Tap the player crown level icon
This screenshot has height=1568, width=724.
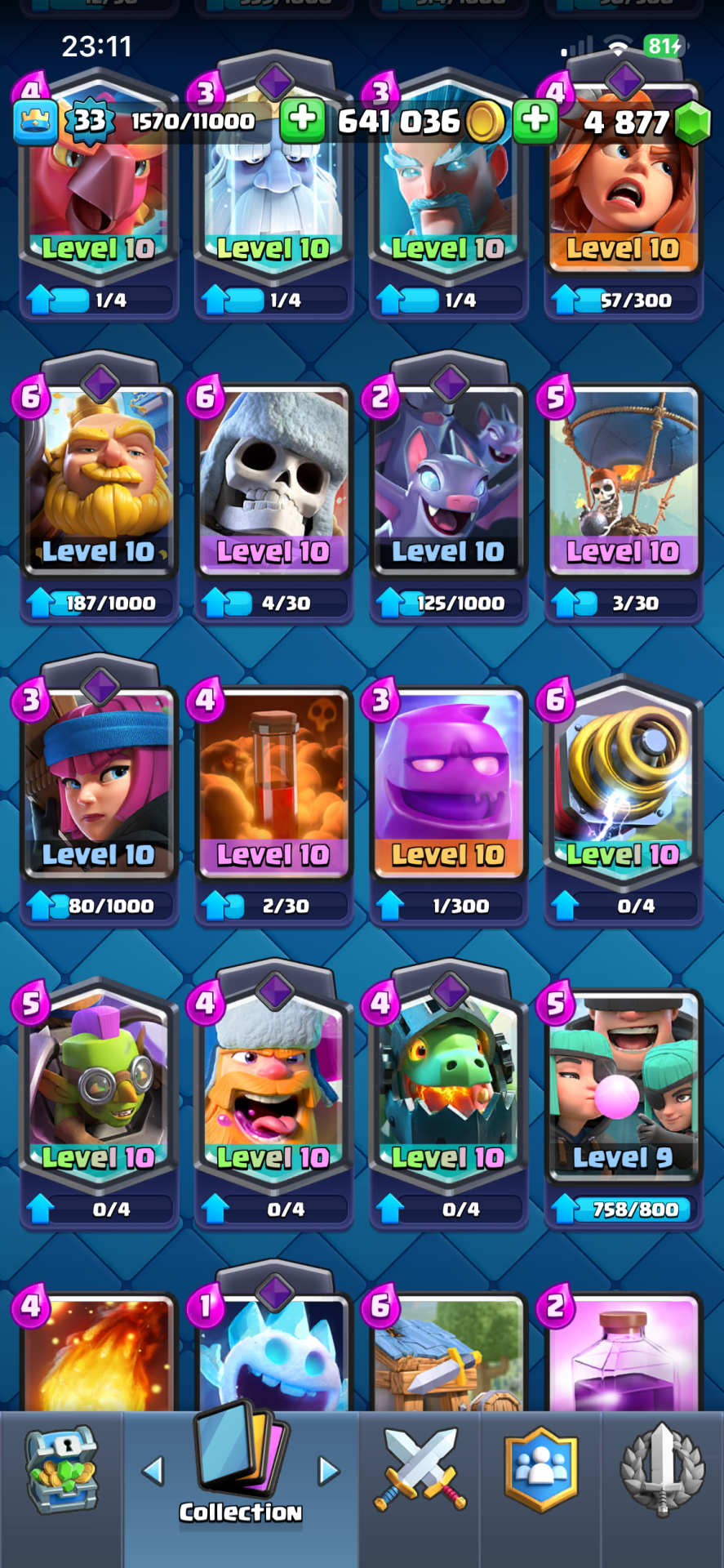pyautogui.click(x=35, y=122)
